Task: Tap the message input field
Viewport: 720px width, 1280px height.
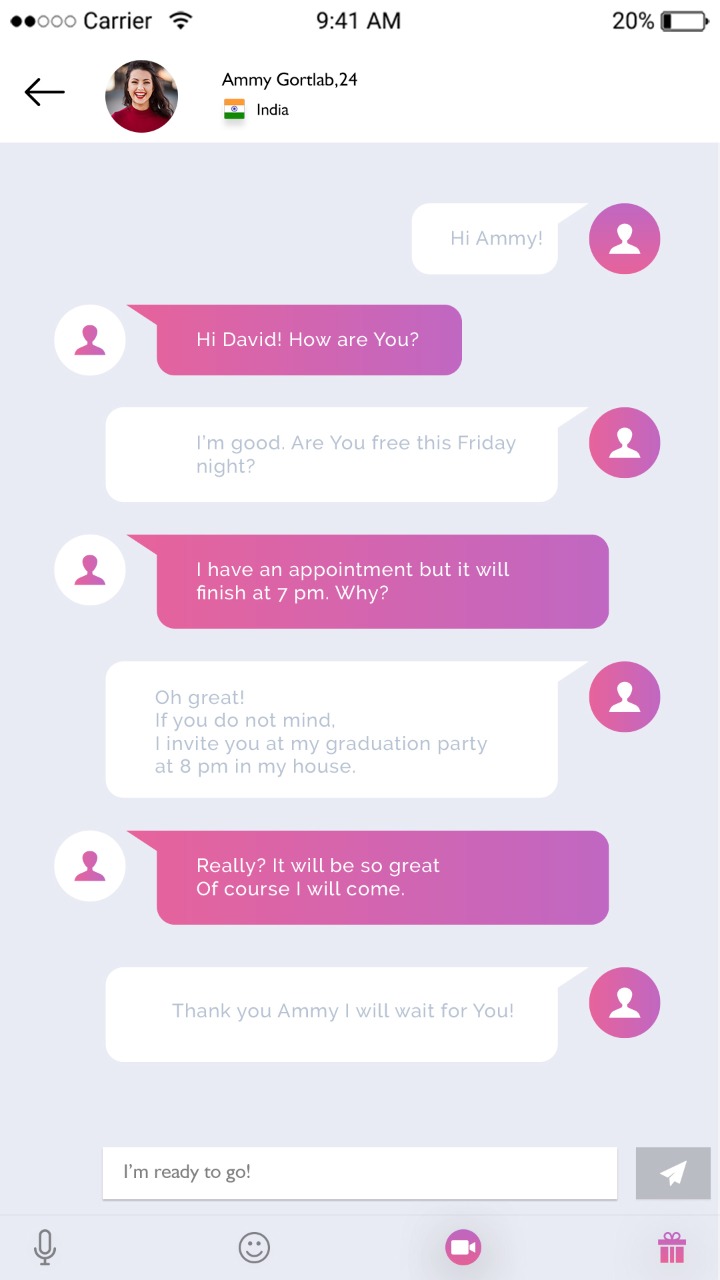Action: click(x=360, y=1172)
